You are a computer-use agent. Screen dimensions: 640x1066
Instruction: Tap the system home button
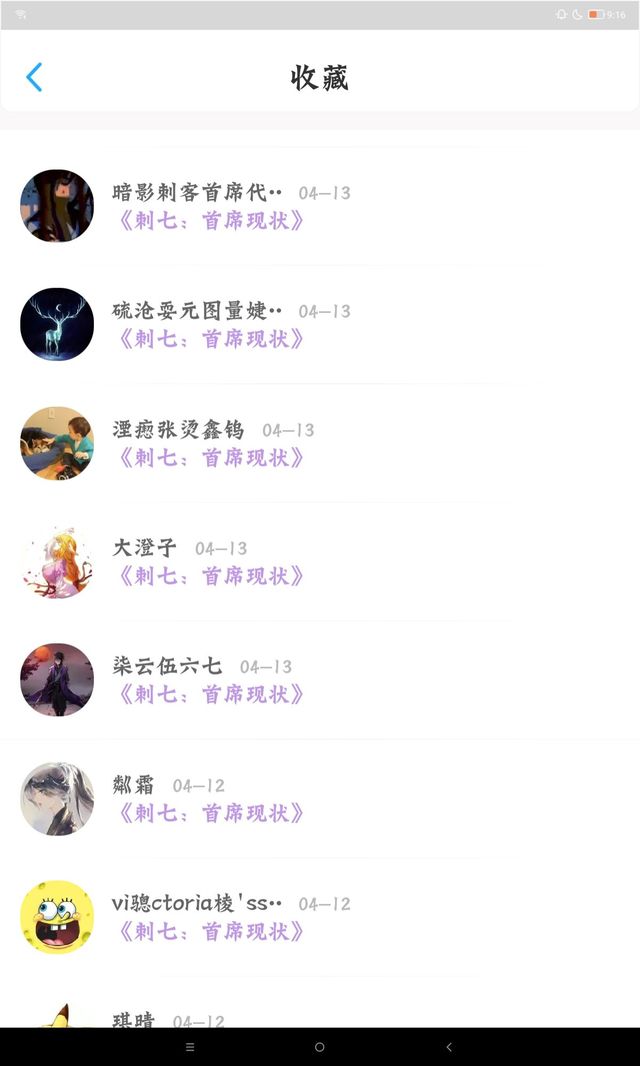pos(320,1047)
